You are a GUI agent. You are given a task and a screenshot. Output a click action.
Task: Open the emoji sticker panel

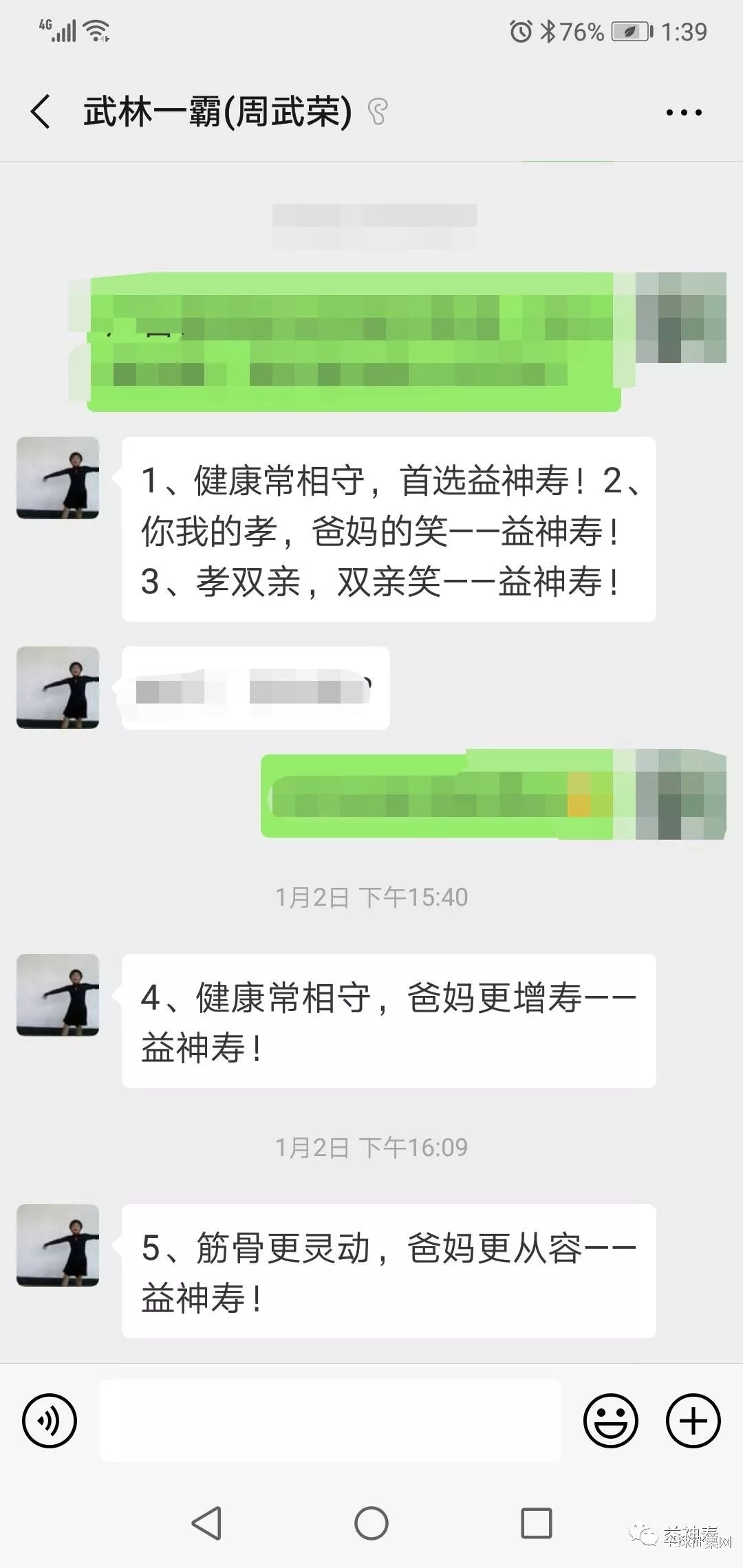click(610, 1420)
